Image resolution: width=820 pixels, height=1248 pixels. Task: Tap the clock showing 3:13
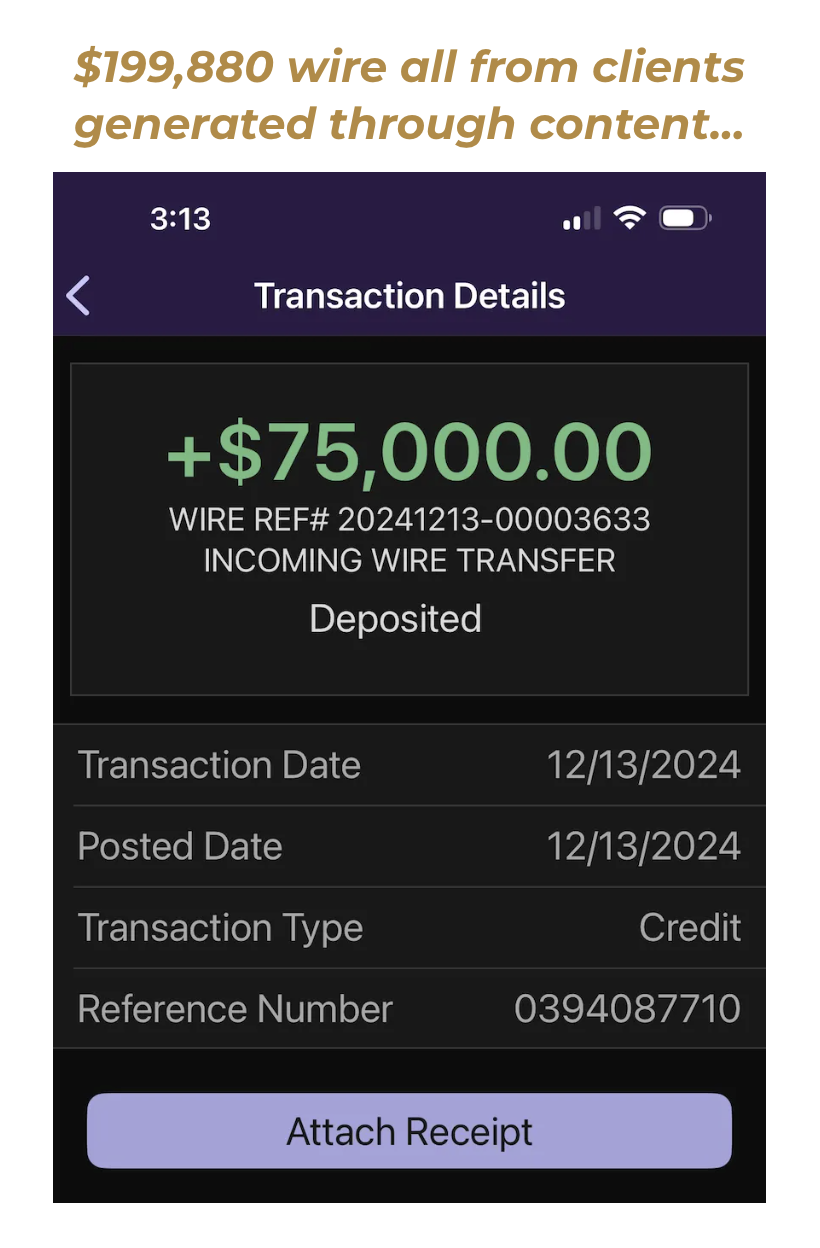coord(181,218)
